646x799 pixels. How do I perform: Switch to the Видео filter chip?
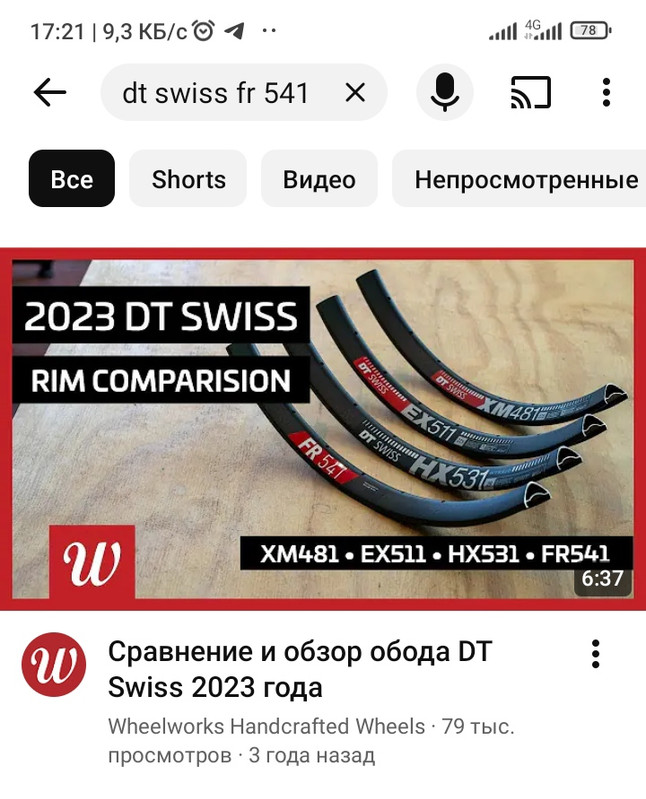pyautogui.click(x=319, y=178)
